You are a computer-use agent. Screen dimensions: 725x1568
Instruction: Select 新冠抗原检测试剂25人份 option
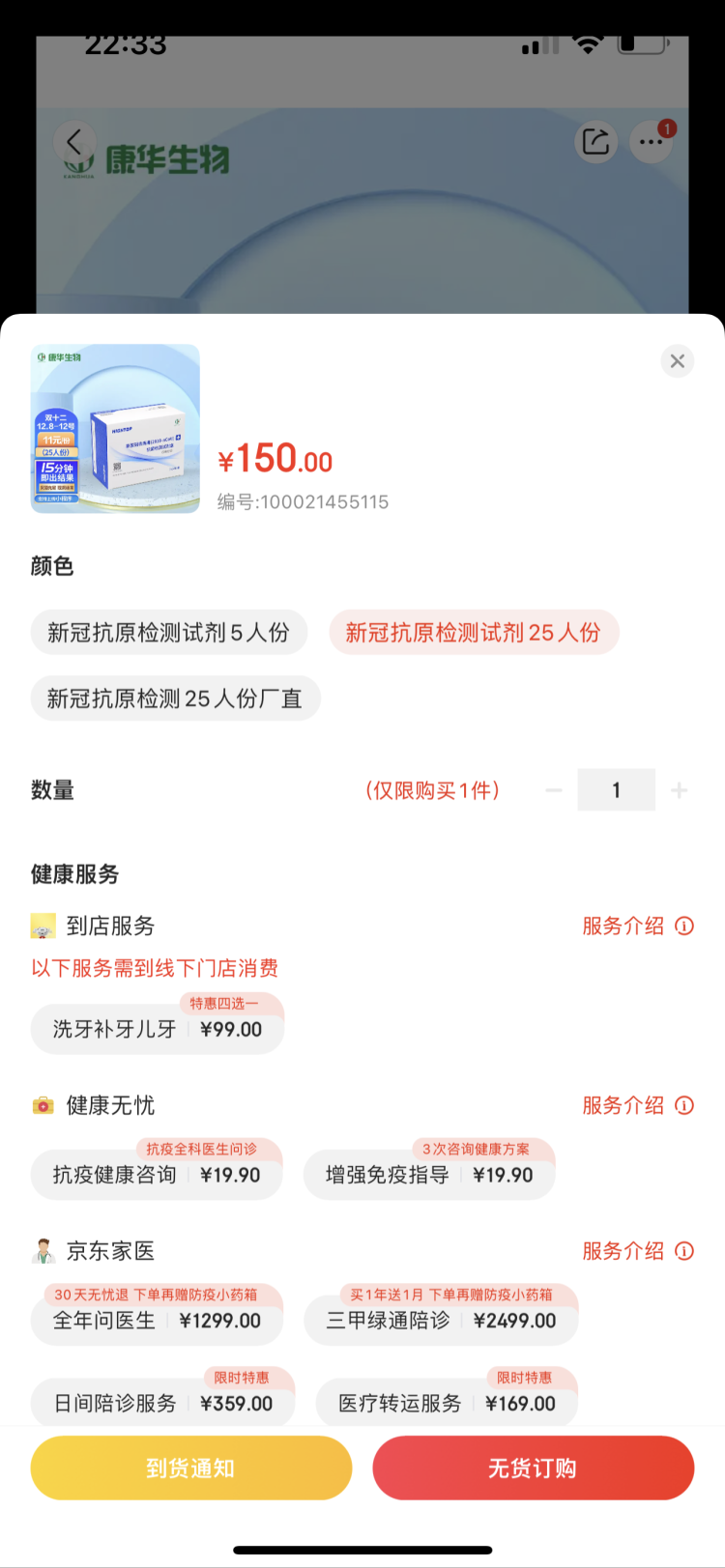click(473, 633)
